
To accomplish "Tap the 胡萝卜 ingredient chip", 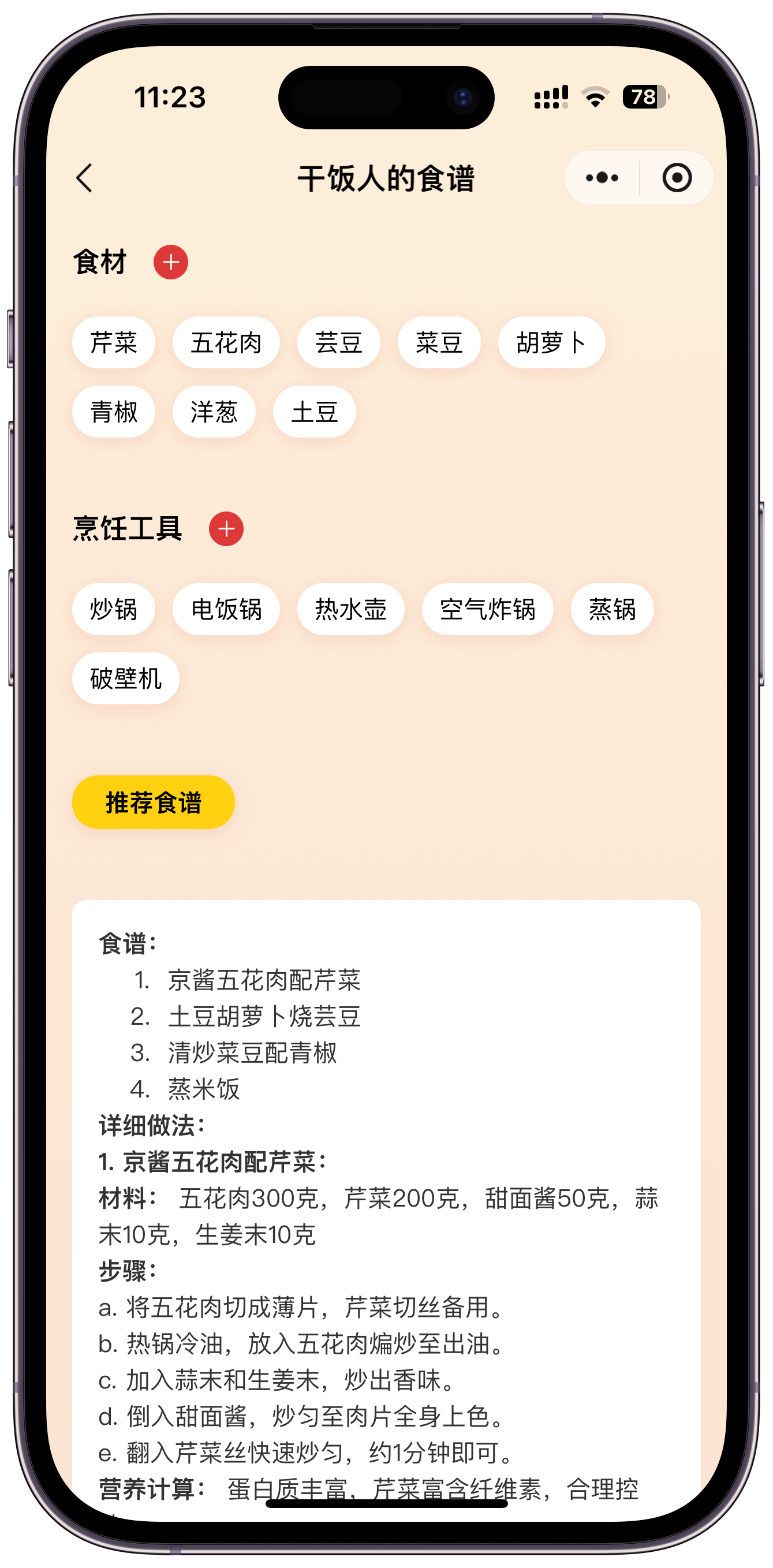I will [x=551, y=343].
